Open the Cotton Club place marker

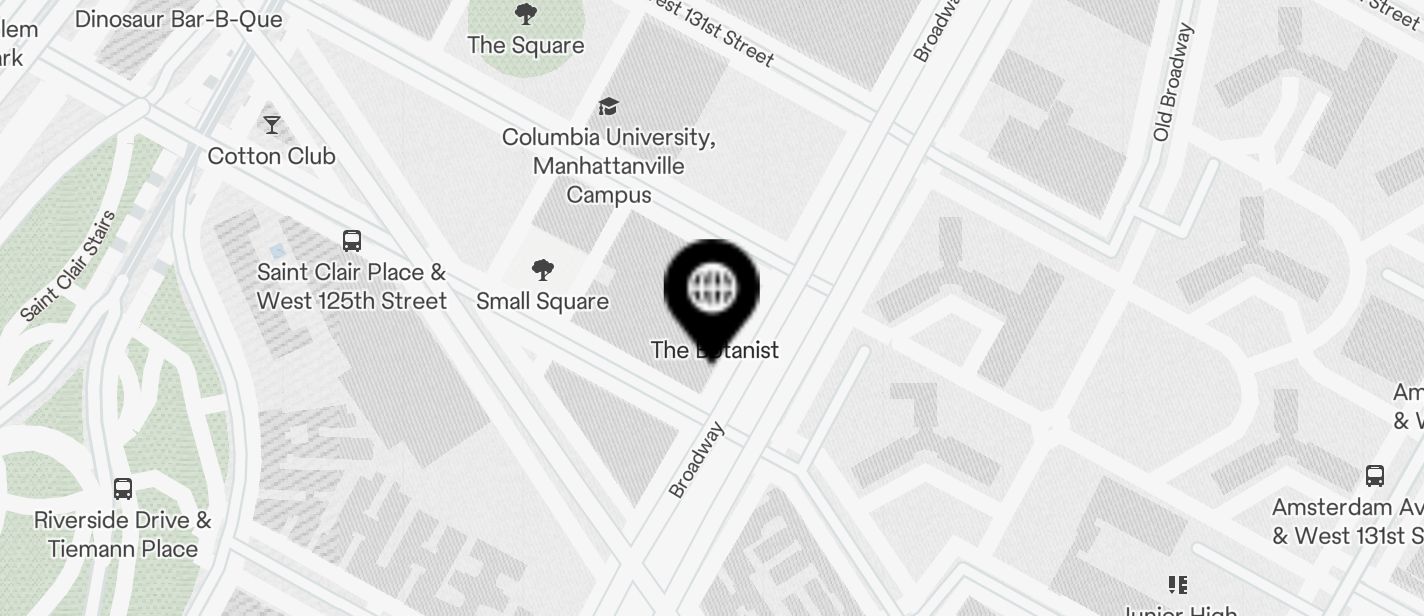pos(271,125)
